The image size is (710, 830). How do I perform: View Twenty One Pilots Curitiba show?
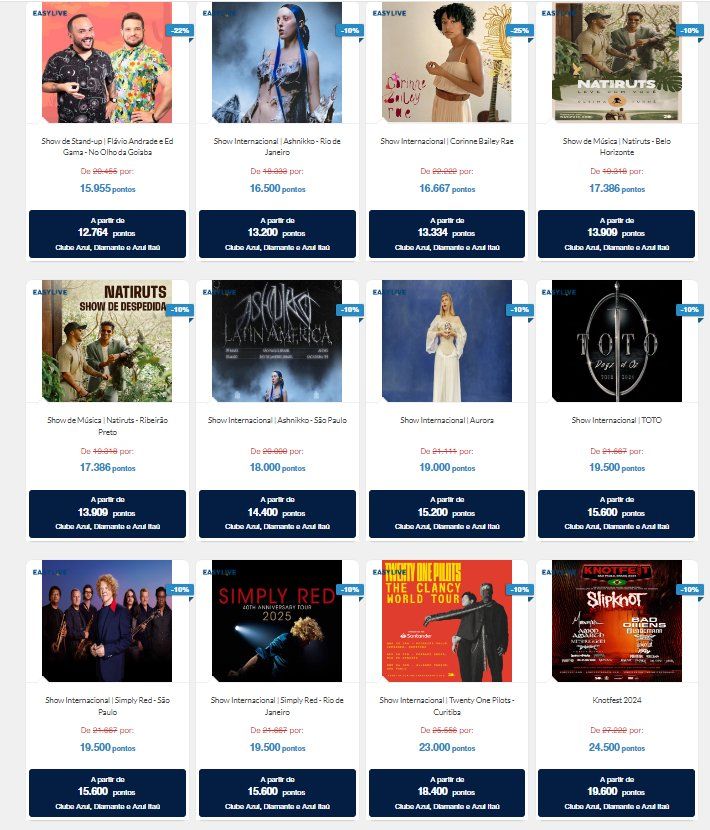pos(447,621)
